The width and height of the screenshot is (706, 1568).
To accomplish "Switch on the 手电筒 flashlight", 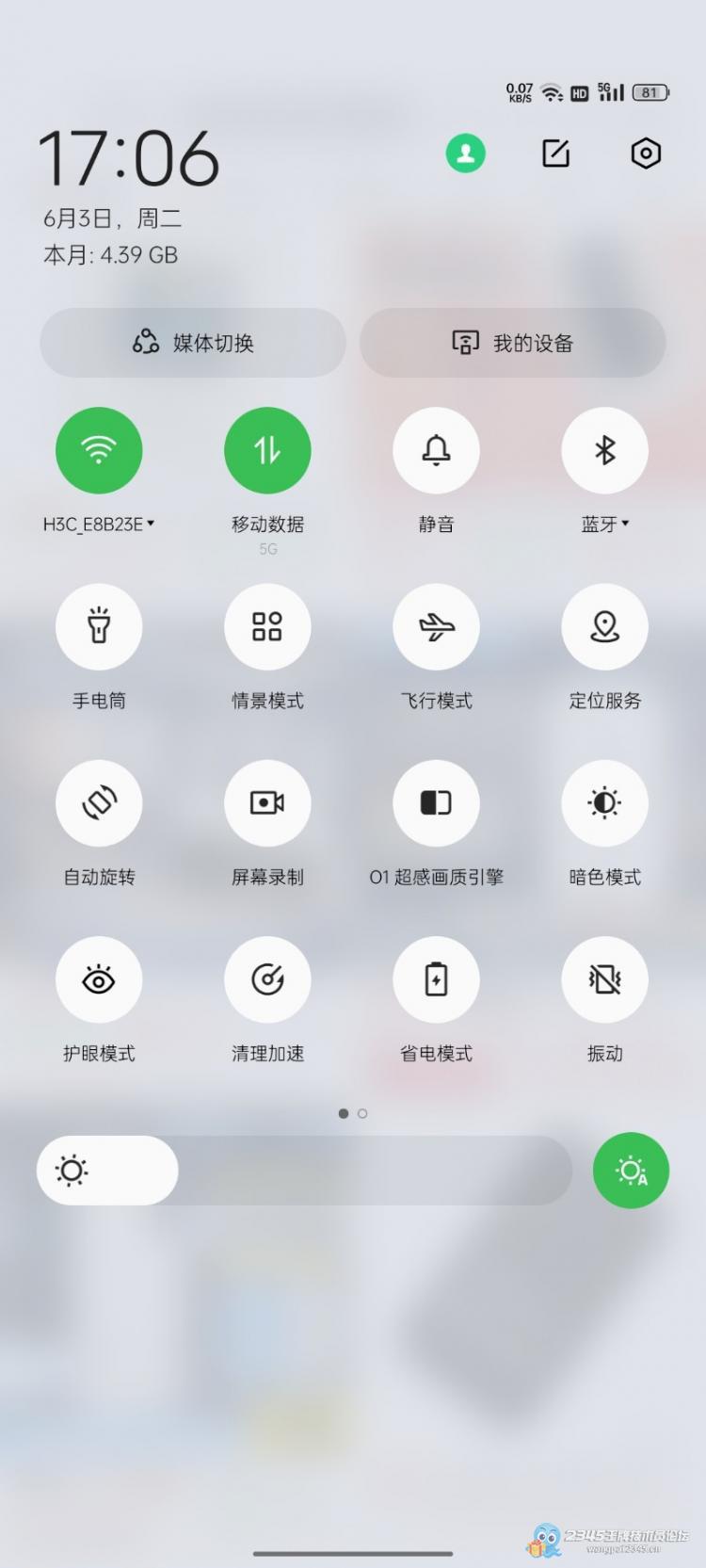I will 99,626.
